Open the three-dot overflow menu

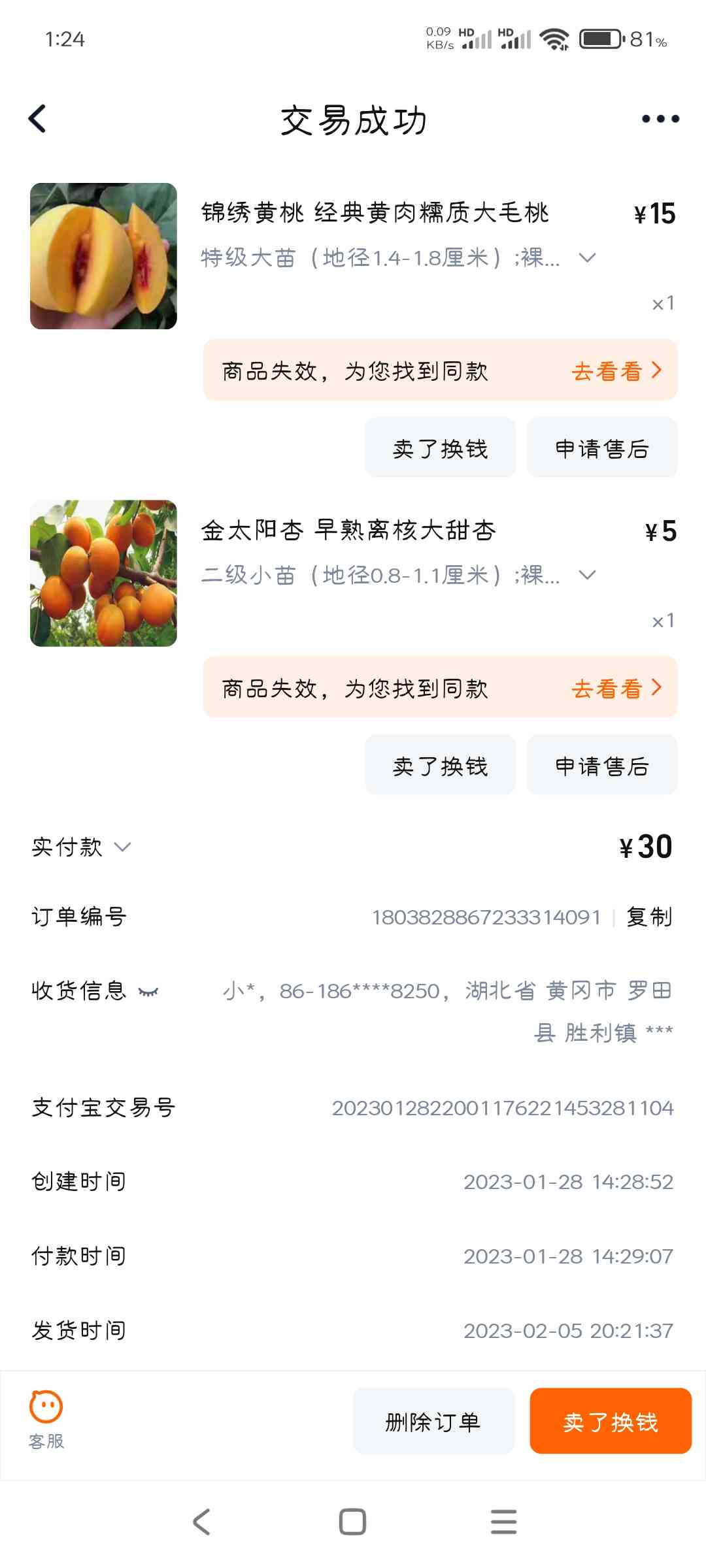[x=660, y=119]
